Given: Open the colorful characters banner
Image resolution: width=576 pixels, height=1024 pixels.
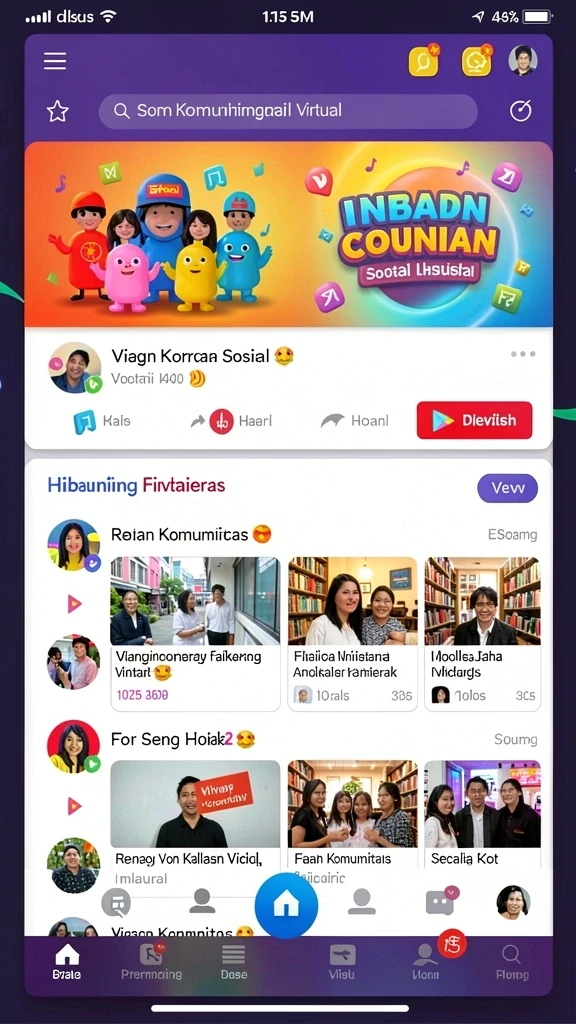Looking at the screenshot, I should point(288,234).
